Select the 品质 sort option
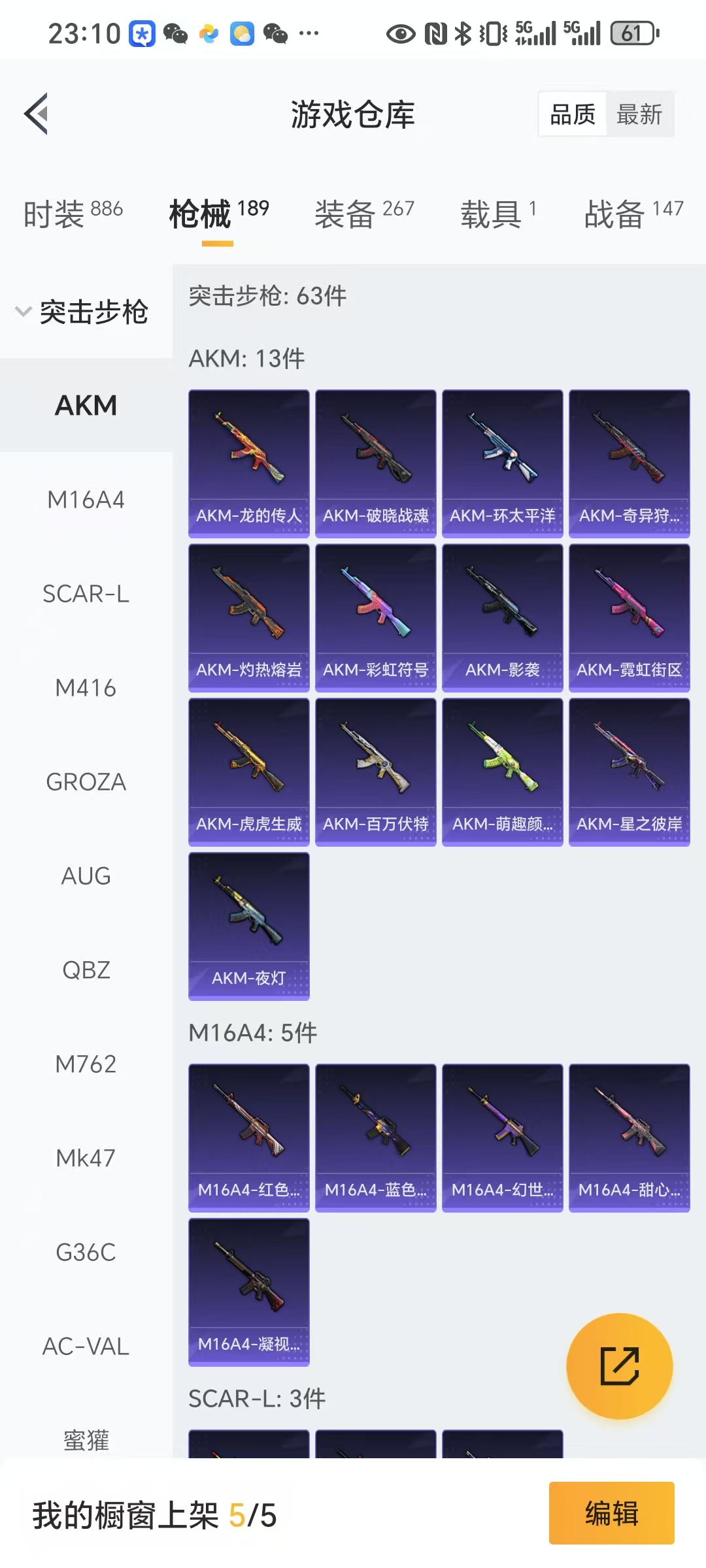 click(573, 114)
